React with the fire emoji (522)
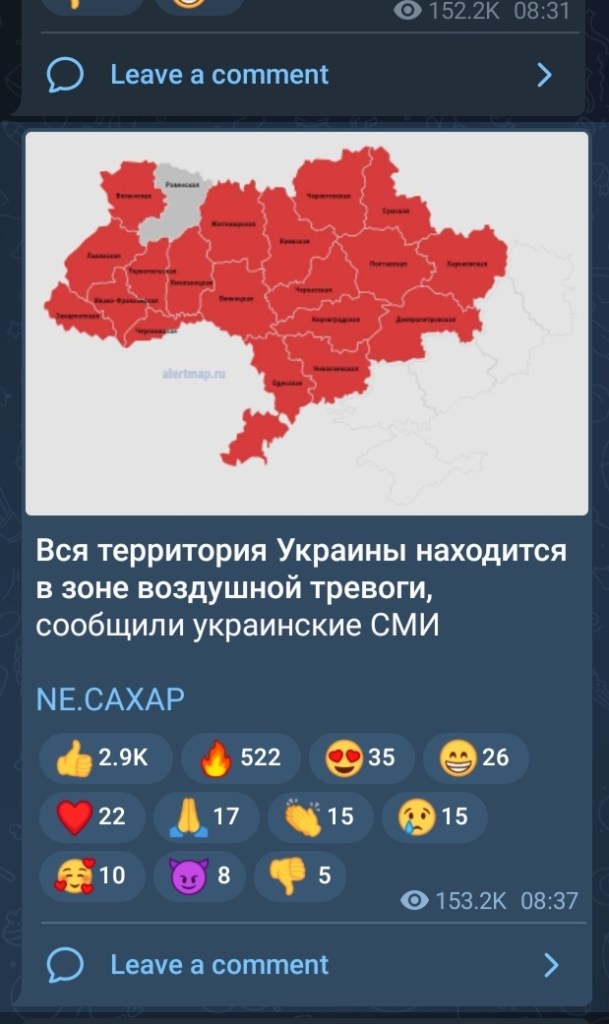 tap(239, 758)
